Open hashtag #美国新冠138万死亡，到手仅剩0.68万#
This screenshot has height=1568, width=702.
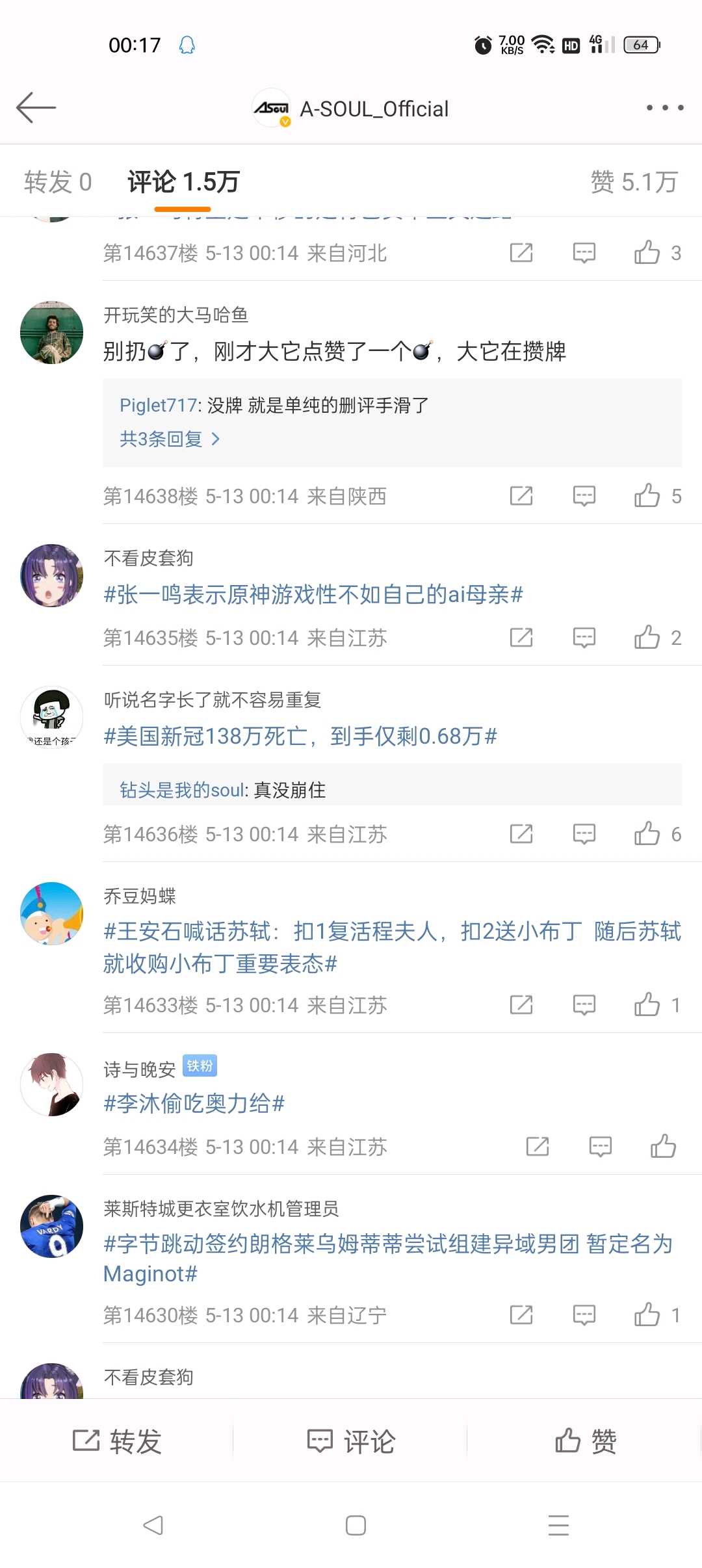(300, 737)
